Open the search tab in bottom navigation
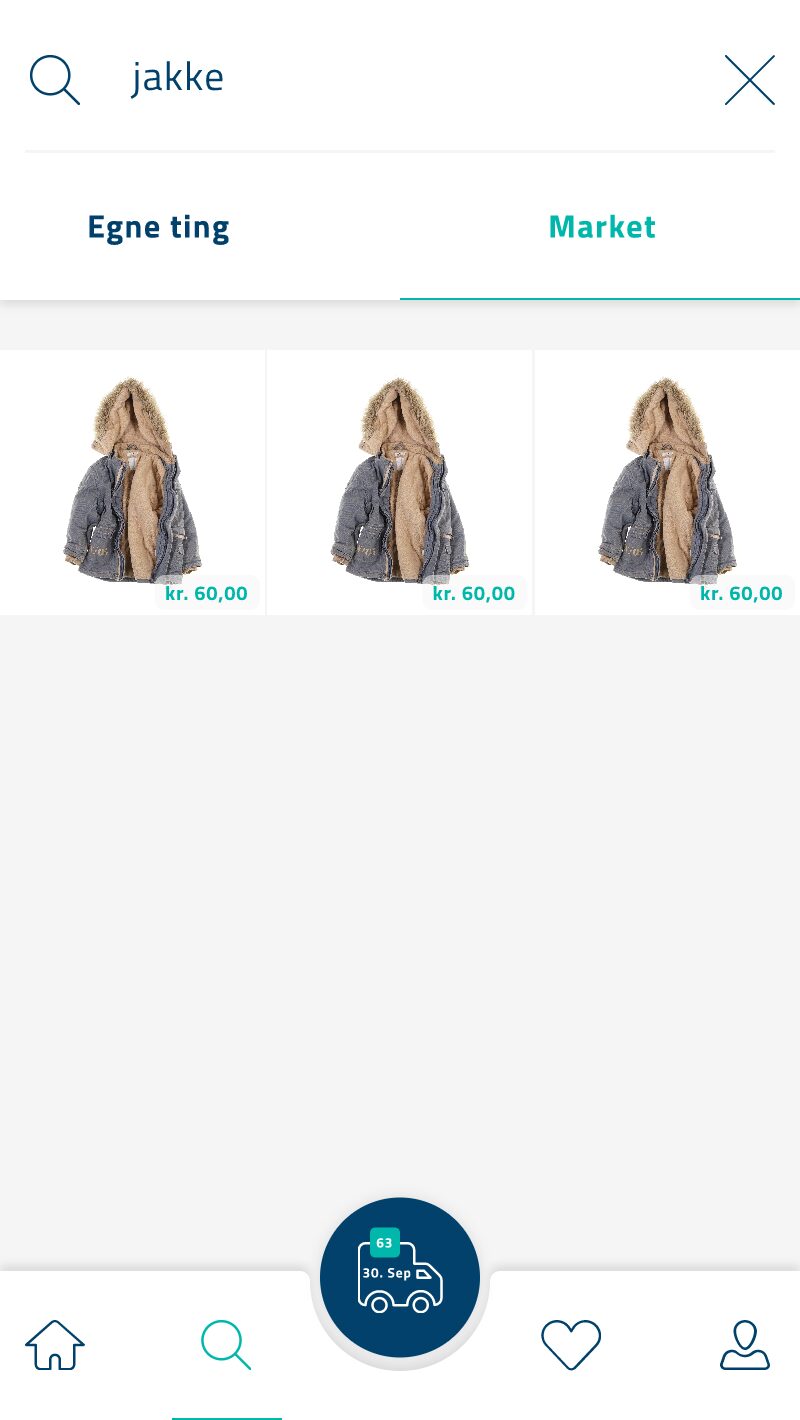Screen dimensions: 800x1420 tap(226, 1345)
